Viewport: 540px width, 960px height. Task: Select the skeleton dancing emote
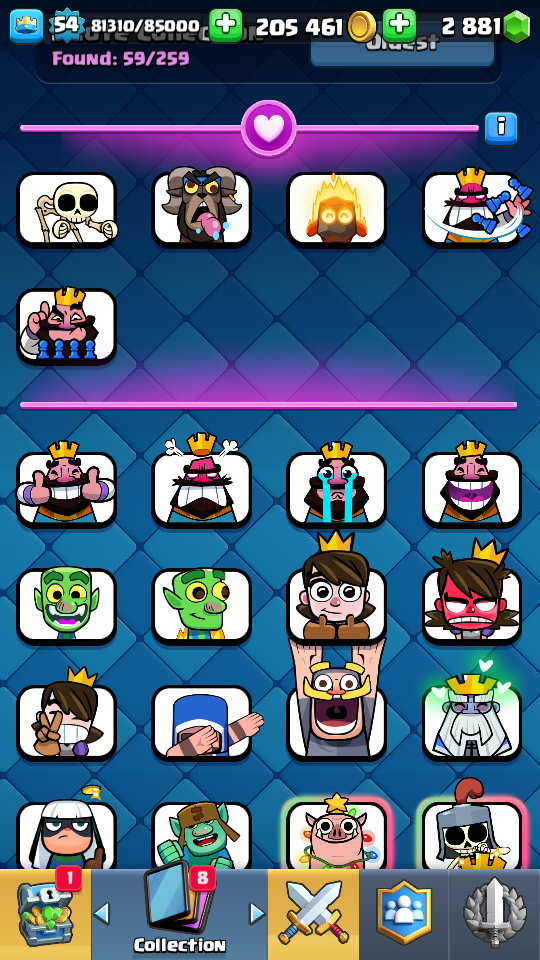[67, 210]
